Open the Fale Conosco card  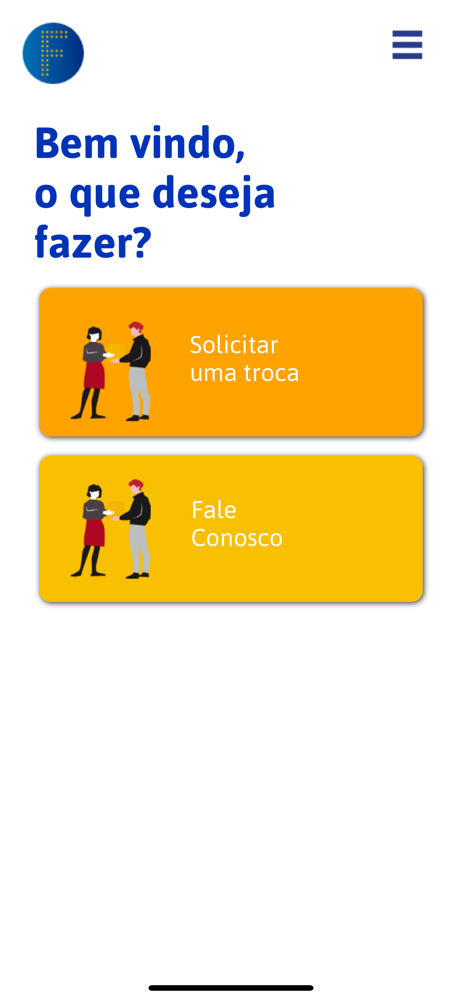(231, 529)
